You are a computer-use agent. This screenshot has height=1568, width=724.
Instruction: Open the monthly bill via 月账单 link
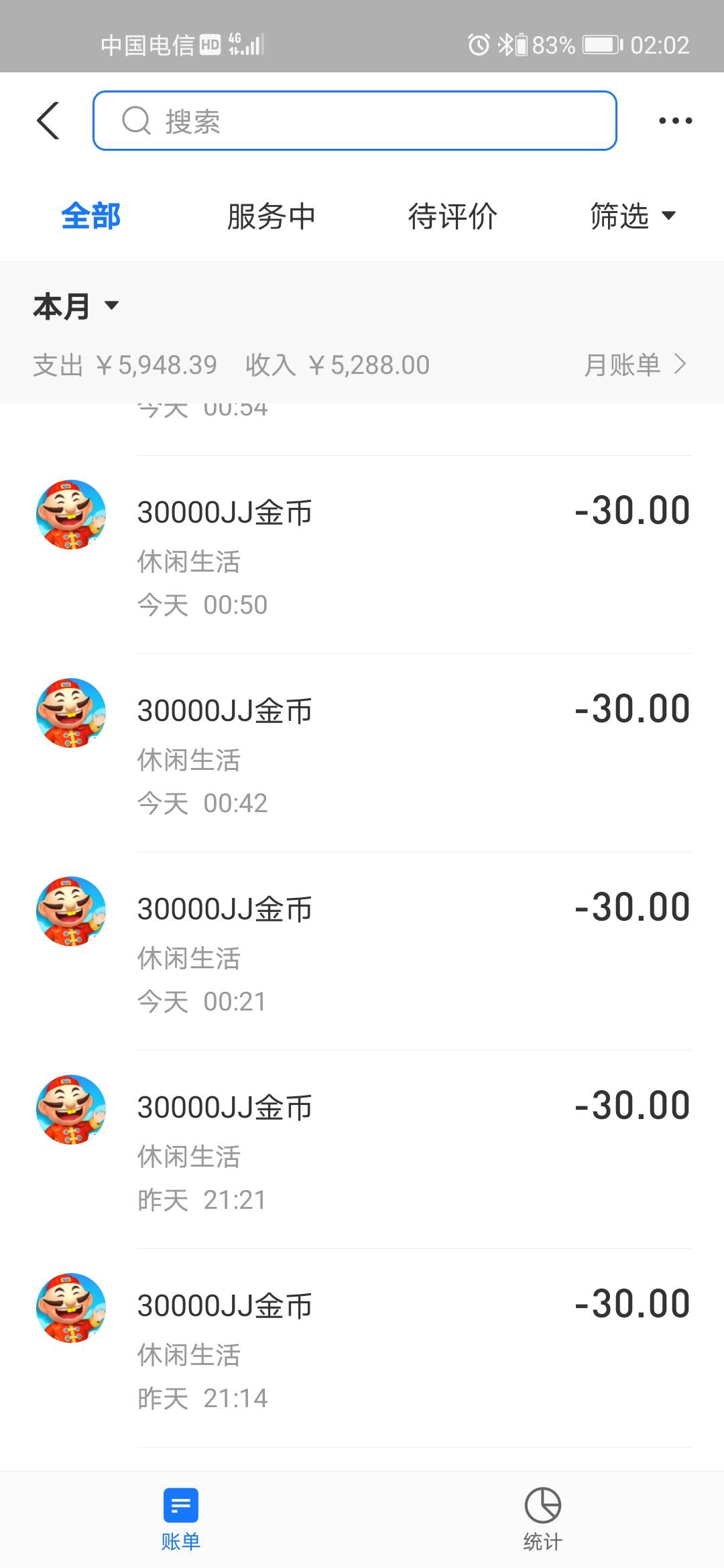[625, 364]
